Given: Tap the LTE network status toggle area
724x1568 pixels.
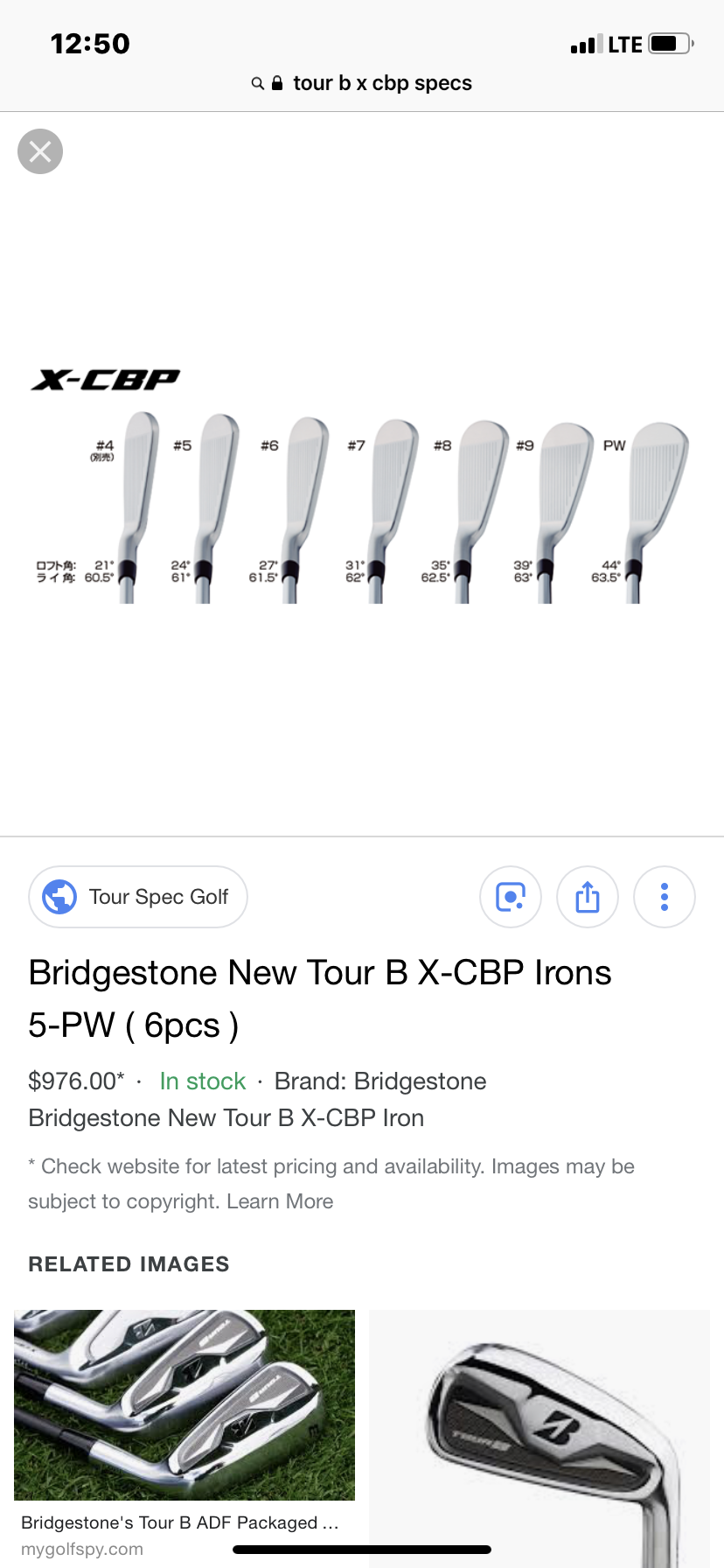Looking at the screenshot, I should pos(624,44).
